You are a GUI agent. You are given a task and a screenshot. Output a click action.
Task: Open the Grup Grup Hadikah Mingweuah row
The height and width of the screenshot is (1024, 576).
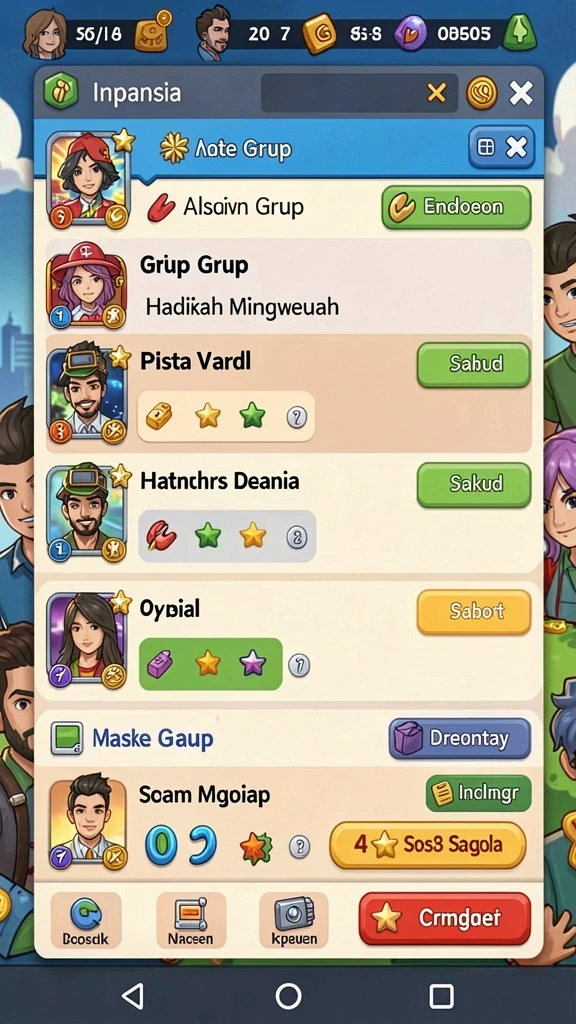(x=288, y=286)
